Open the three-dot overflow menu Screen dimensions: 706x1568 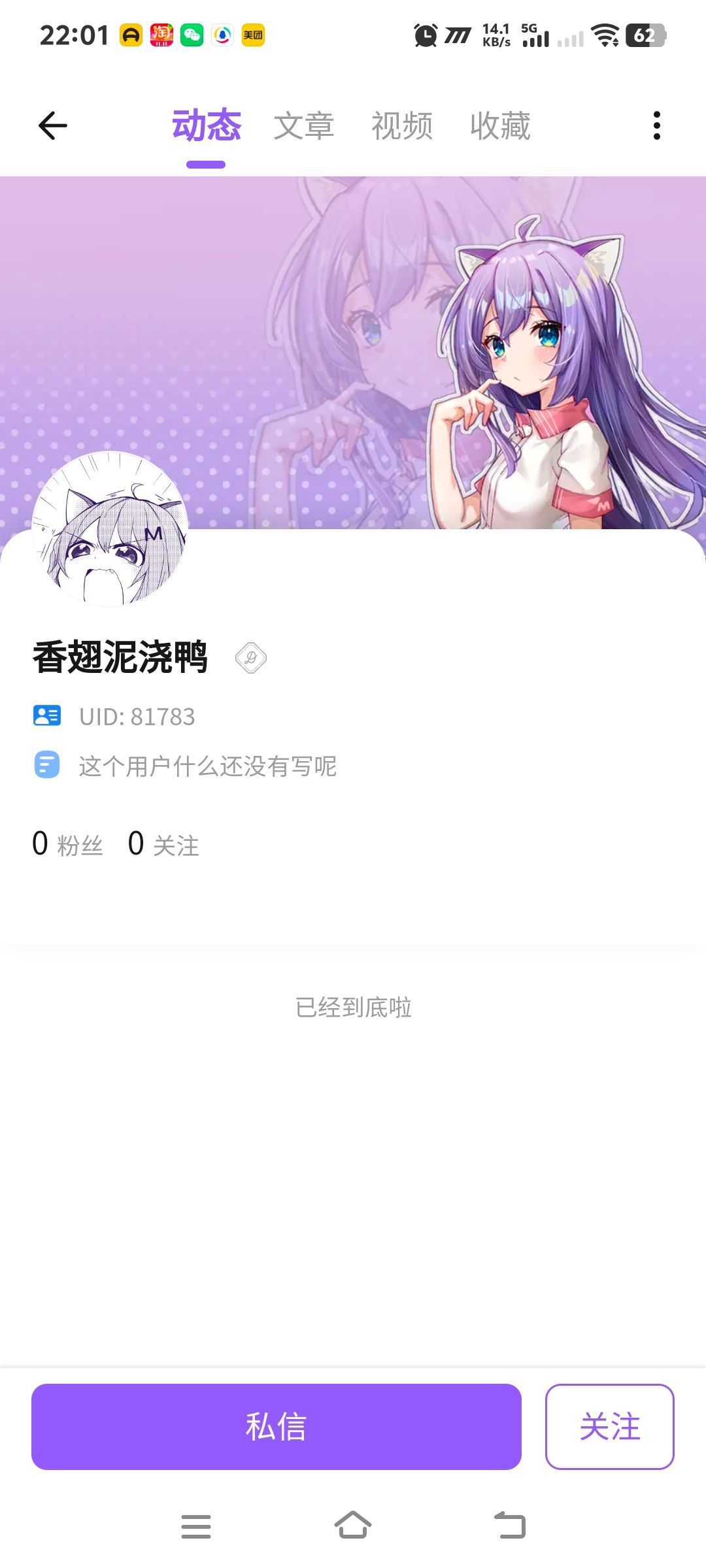[x=656, y=125]
